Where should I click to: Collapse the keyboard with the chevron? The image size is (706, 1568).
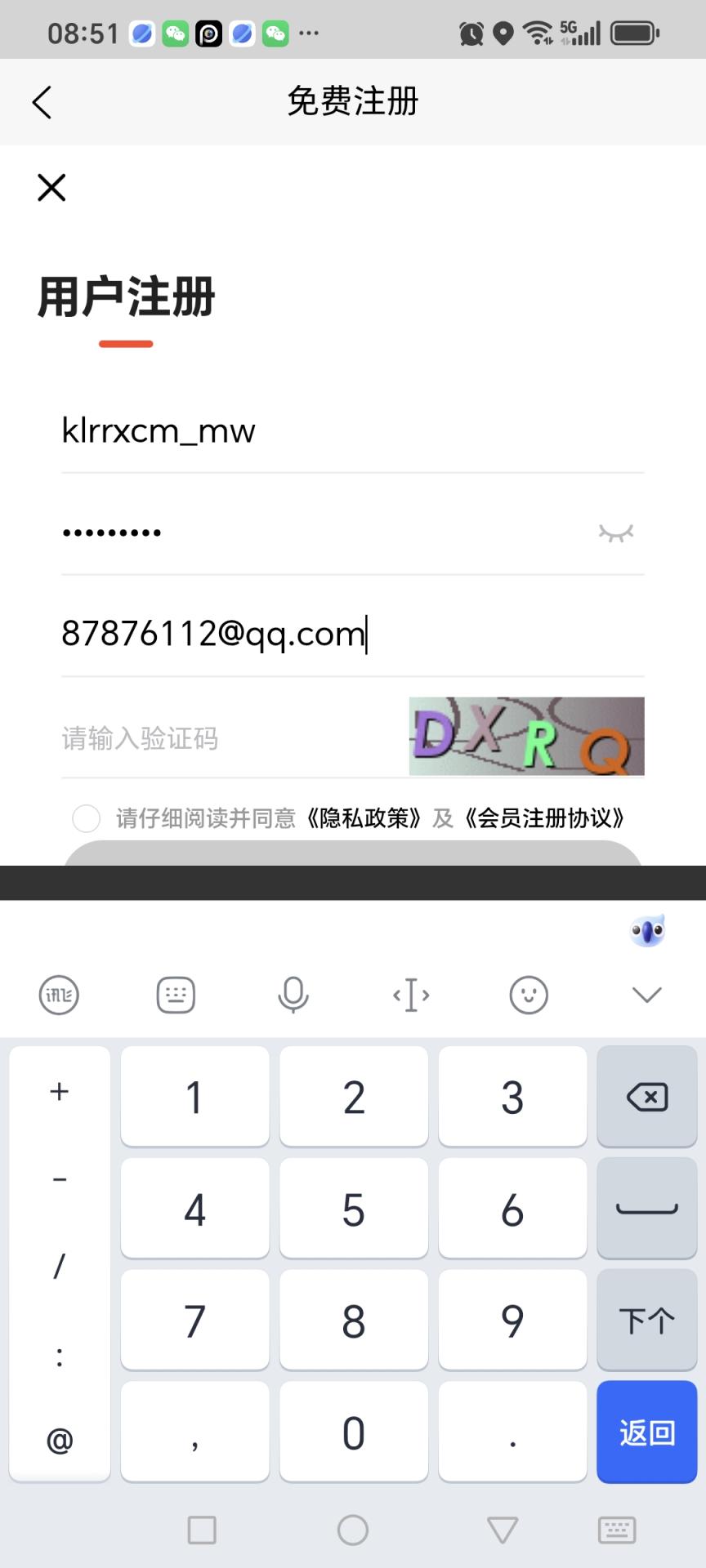click(x=646, y=995)
